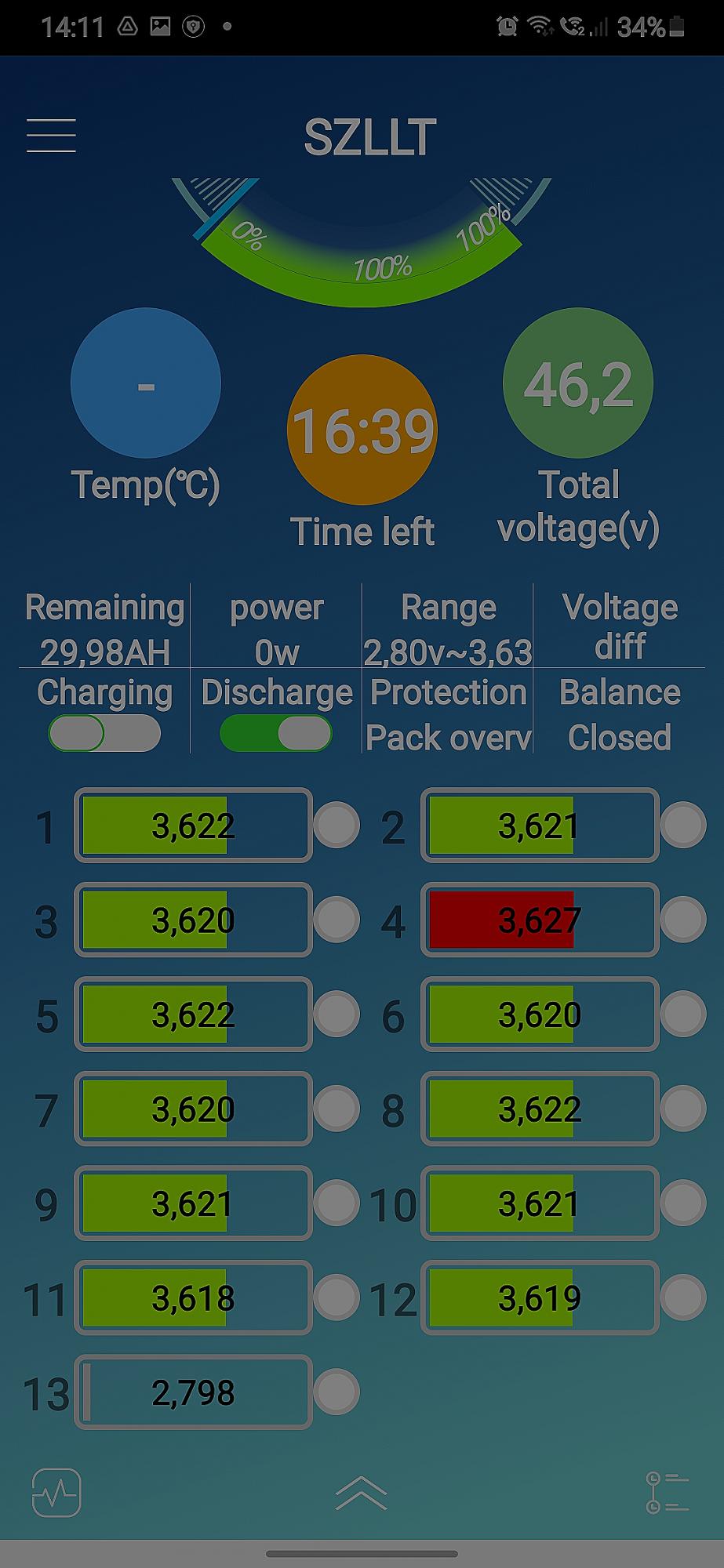This screenshot has width=724, height=1568.
Task: Expand the bottom panel with the up chevron
Action: 362,1492
